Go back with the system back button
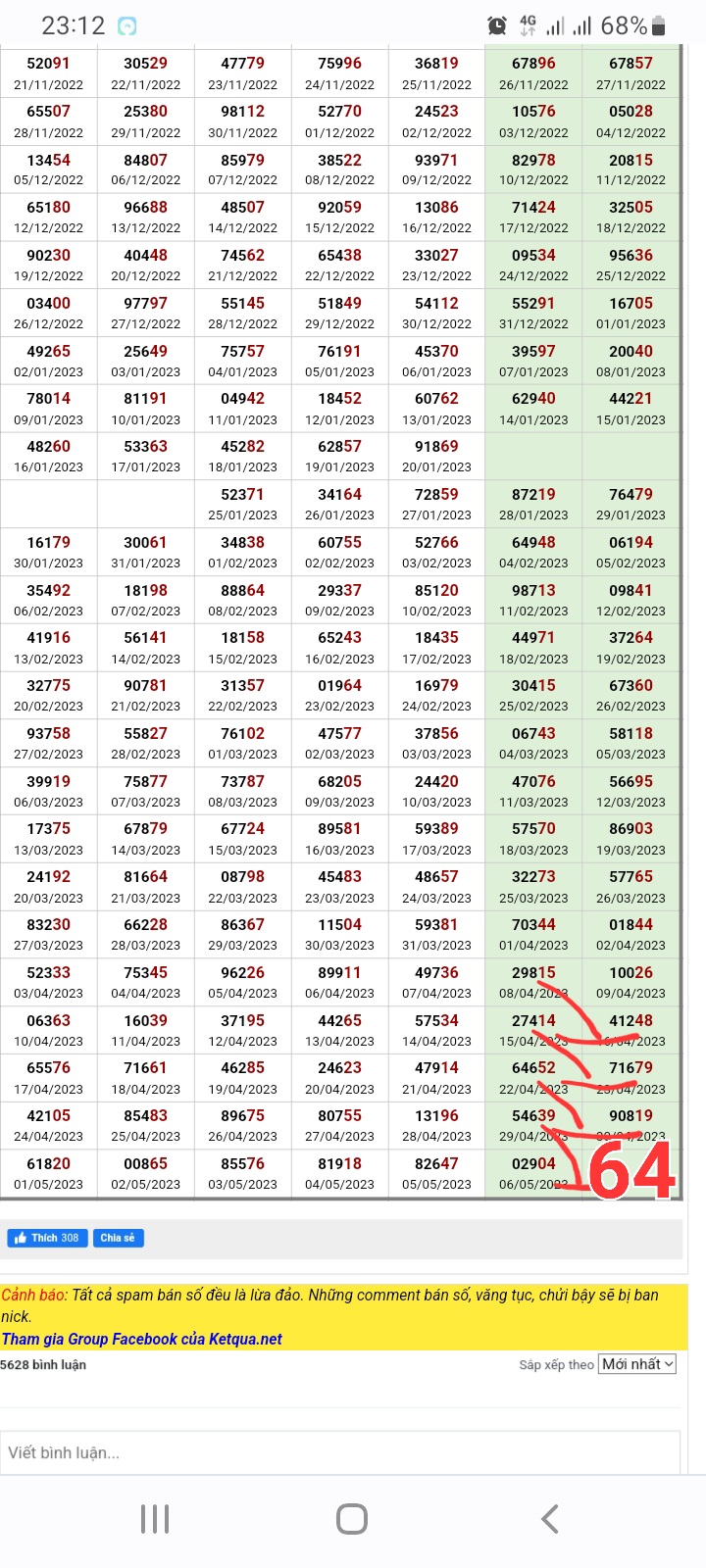The image size is (706, 1568). click(x=550, y=1519)
